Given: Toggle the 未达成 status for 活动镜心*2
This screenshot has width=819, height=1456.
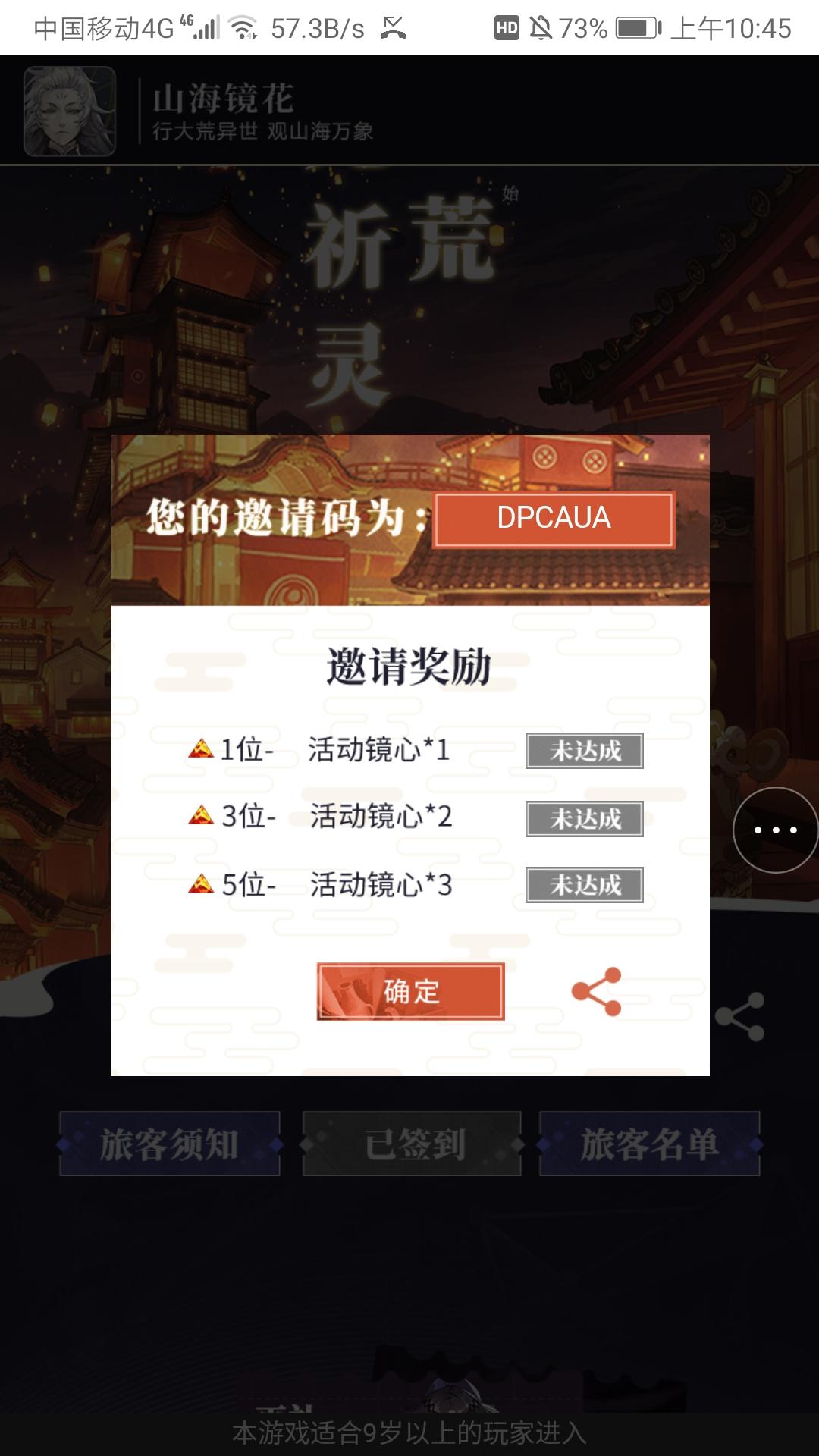Looking at the screenshot, I should click(x=584, y=817).
